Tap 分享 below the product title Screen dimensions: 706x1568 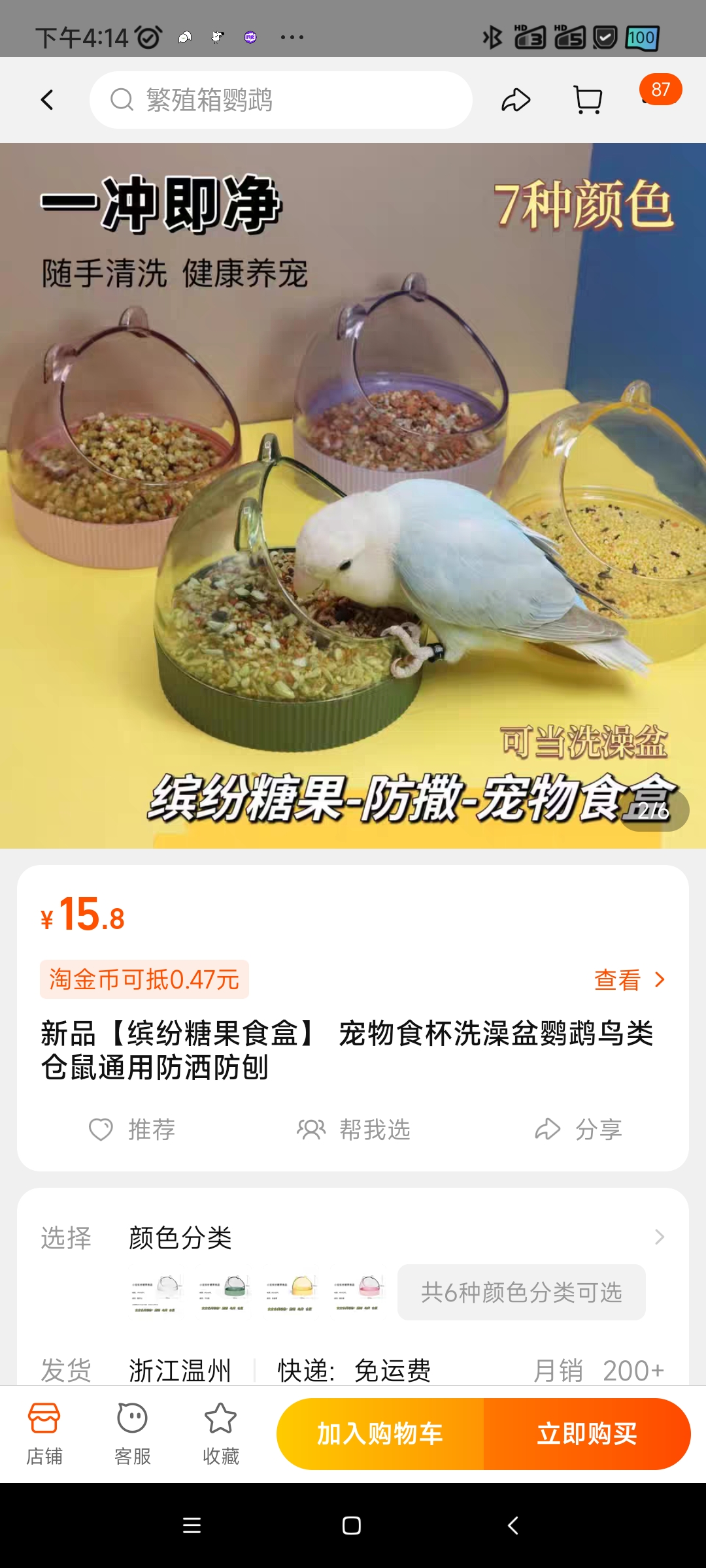579,1129
